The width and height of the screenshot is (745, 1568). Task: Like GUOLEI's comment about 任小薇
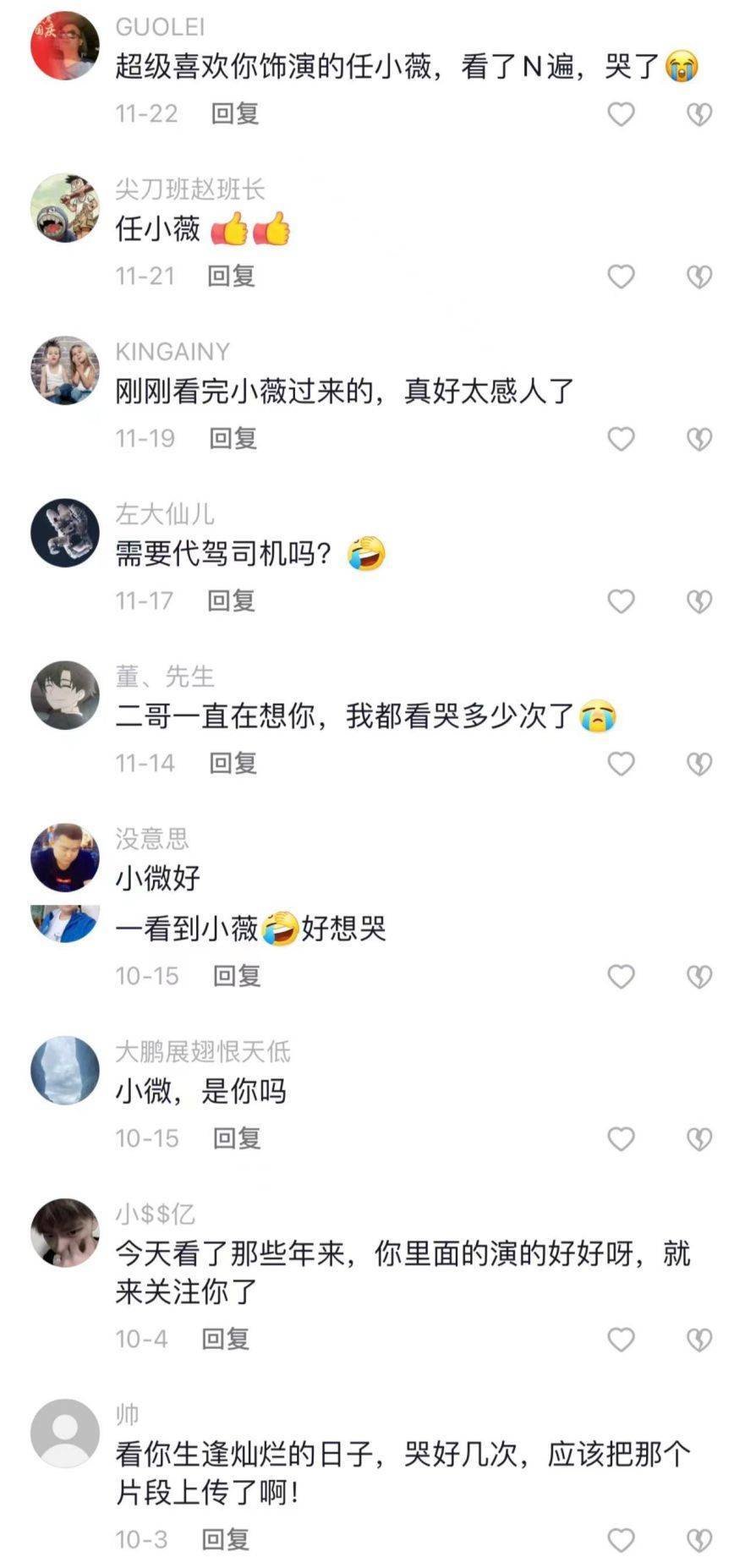tap(621, 114)
